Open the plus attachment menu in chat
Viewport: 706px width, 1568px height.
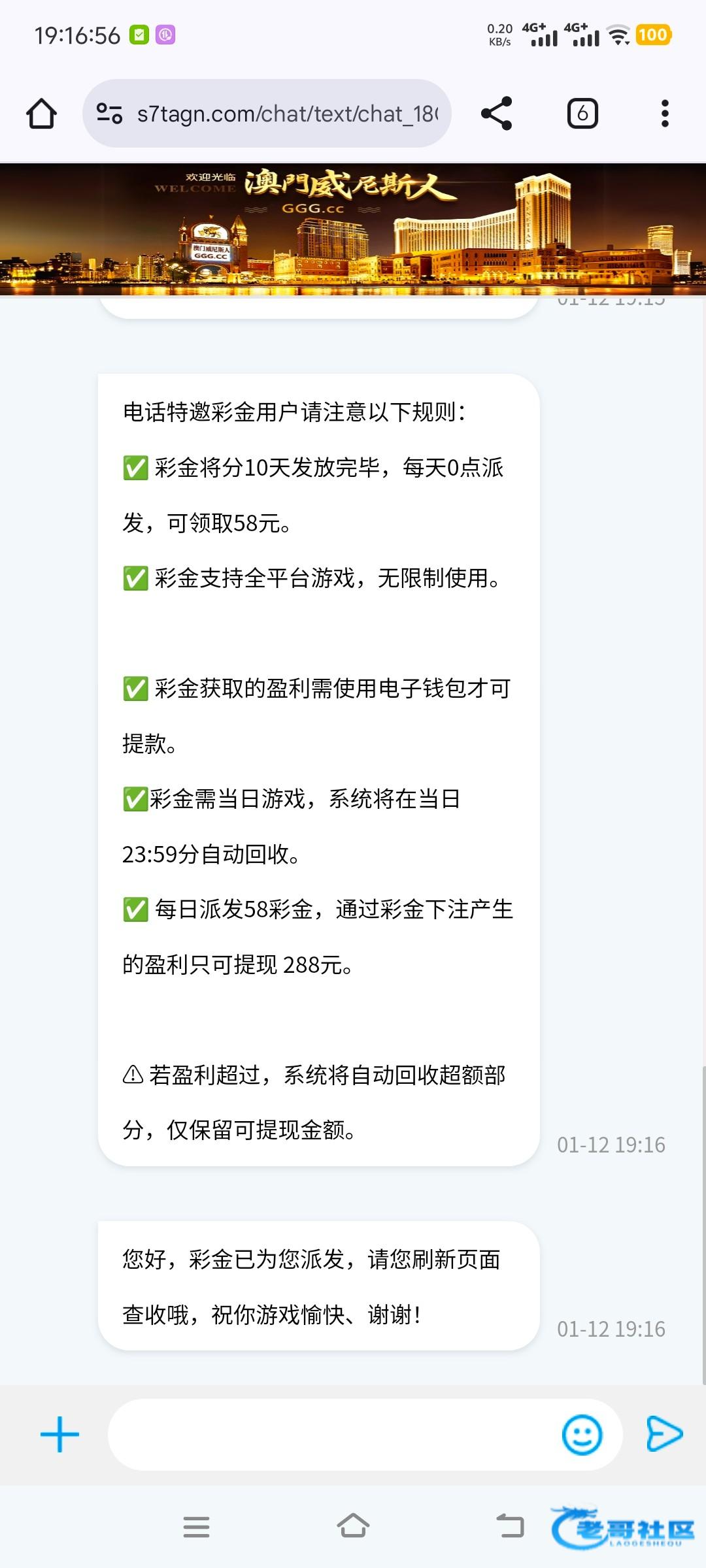coord(59,1435)
